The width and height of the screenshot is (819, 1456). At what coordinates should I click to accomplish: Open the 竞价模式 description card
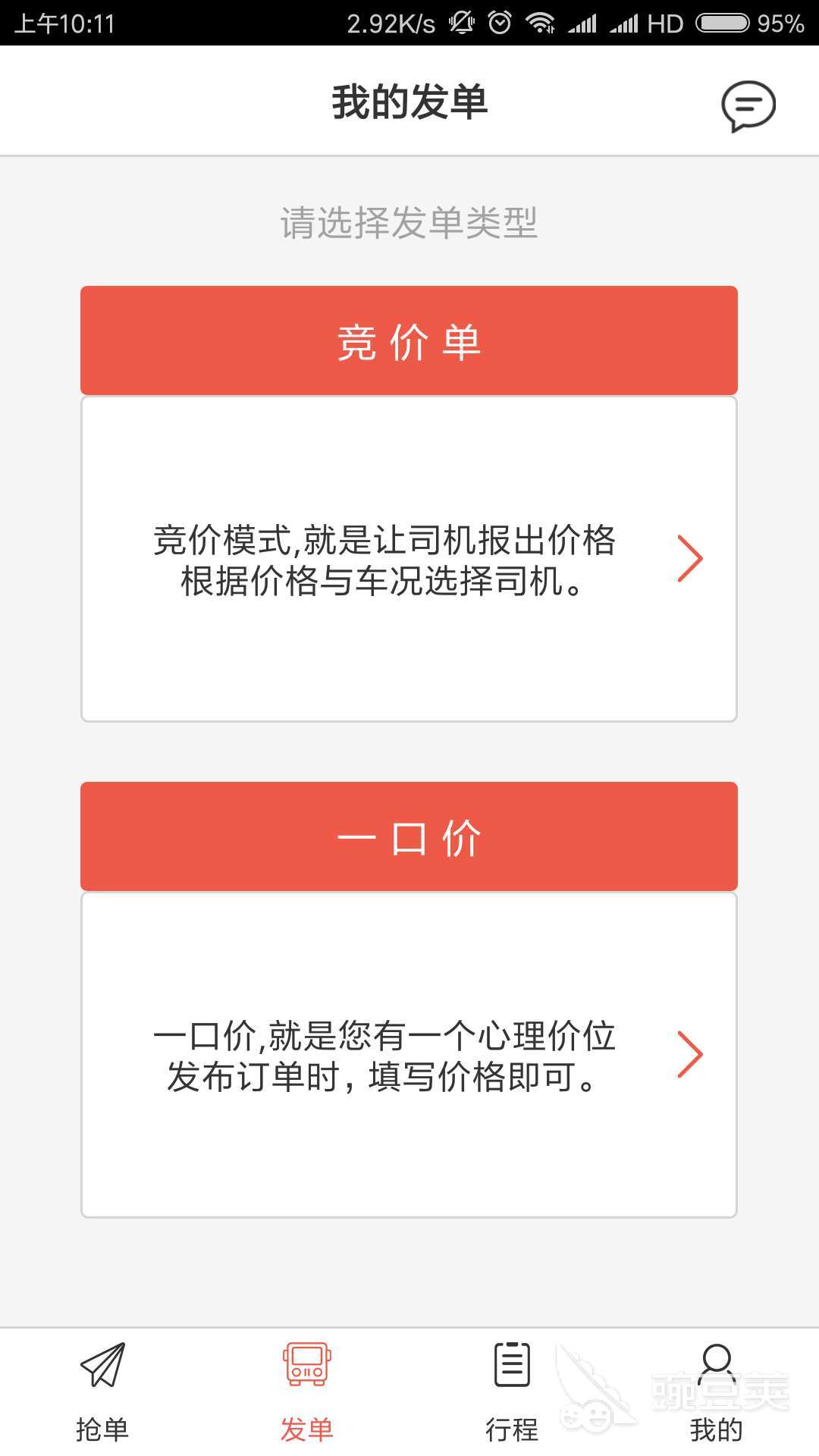point(409,560)
